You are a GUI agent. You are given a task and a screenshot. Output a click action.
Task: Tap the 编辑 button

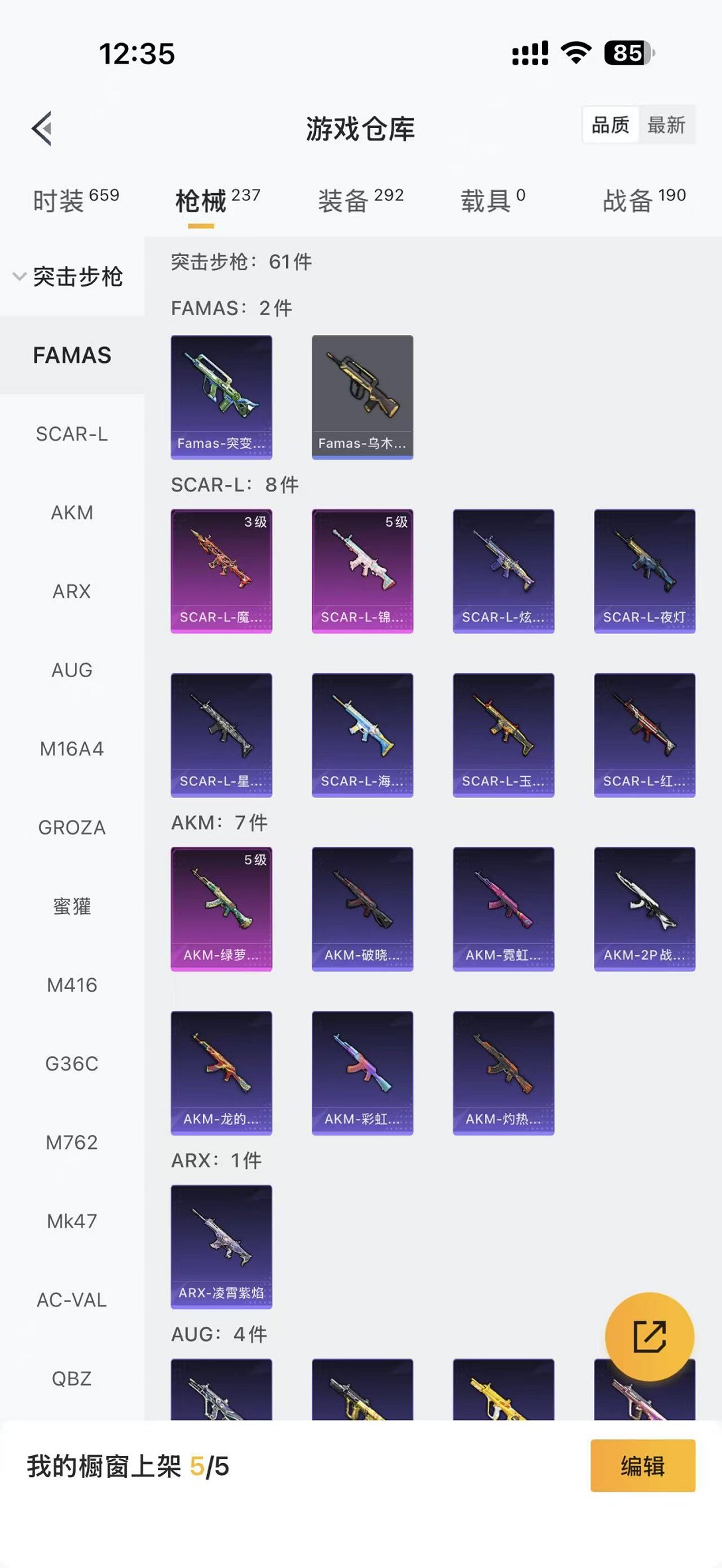642,1466
